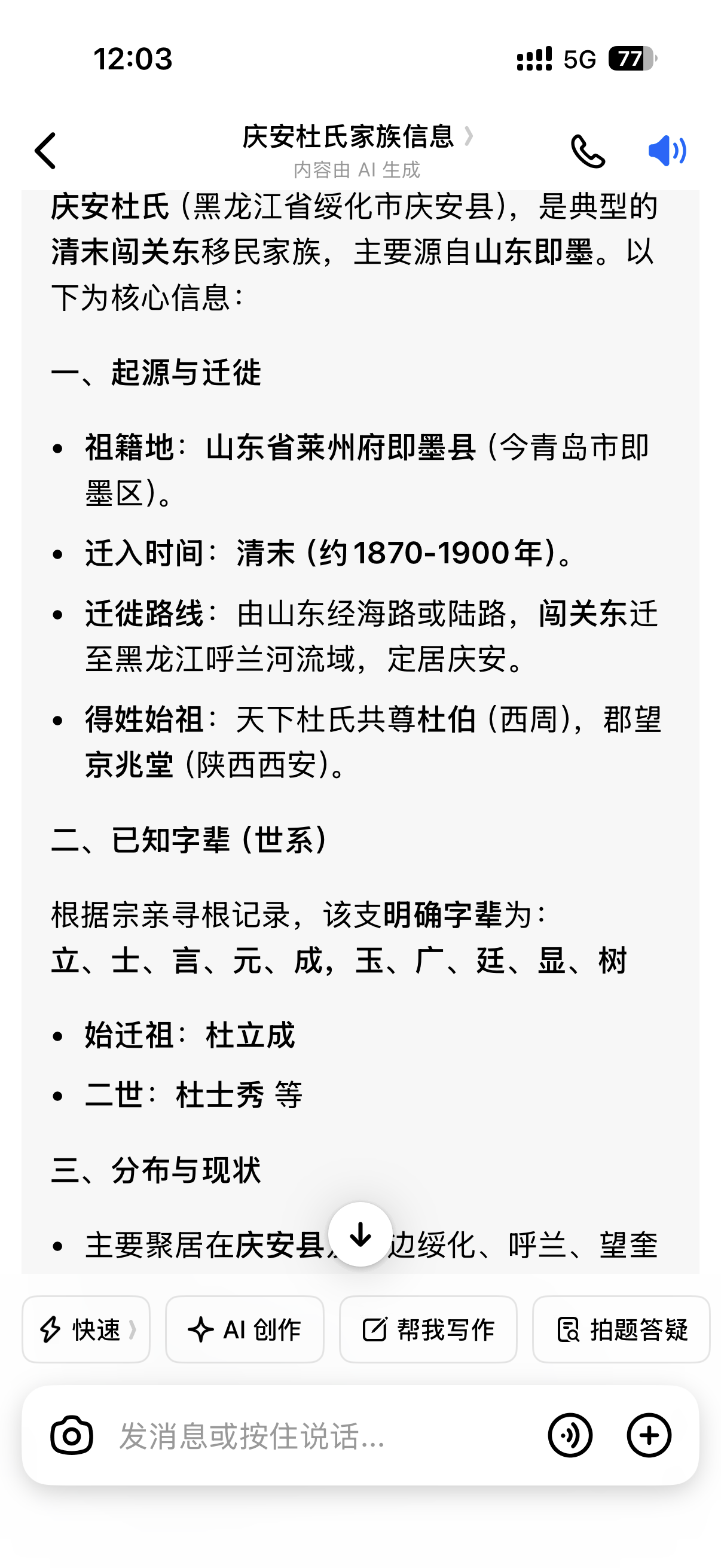Switch to voice input mode
Screen dimensions: 721x1568
pyautogui.click(x=570, y=1435)
